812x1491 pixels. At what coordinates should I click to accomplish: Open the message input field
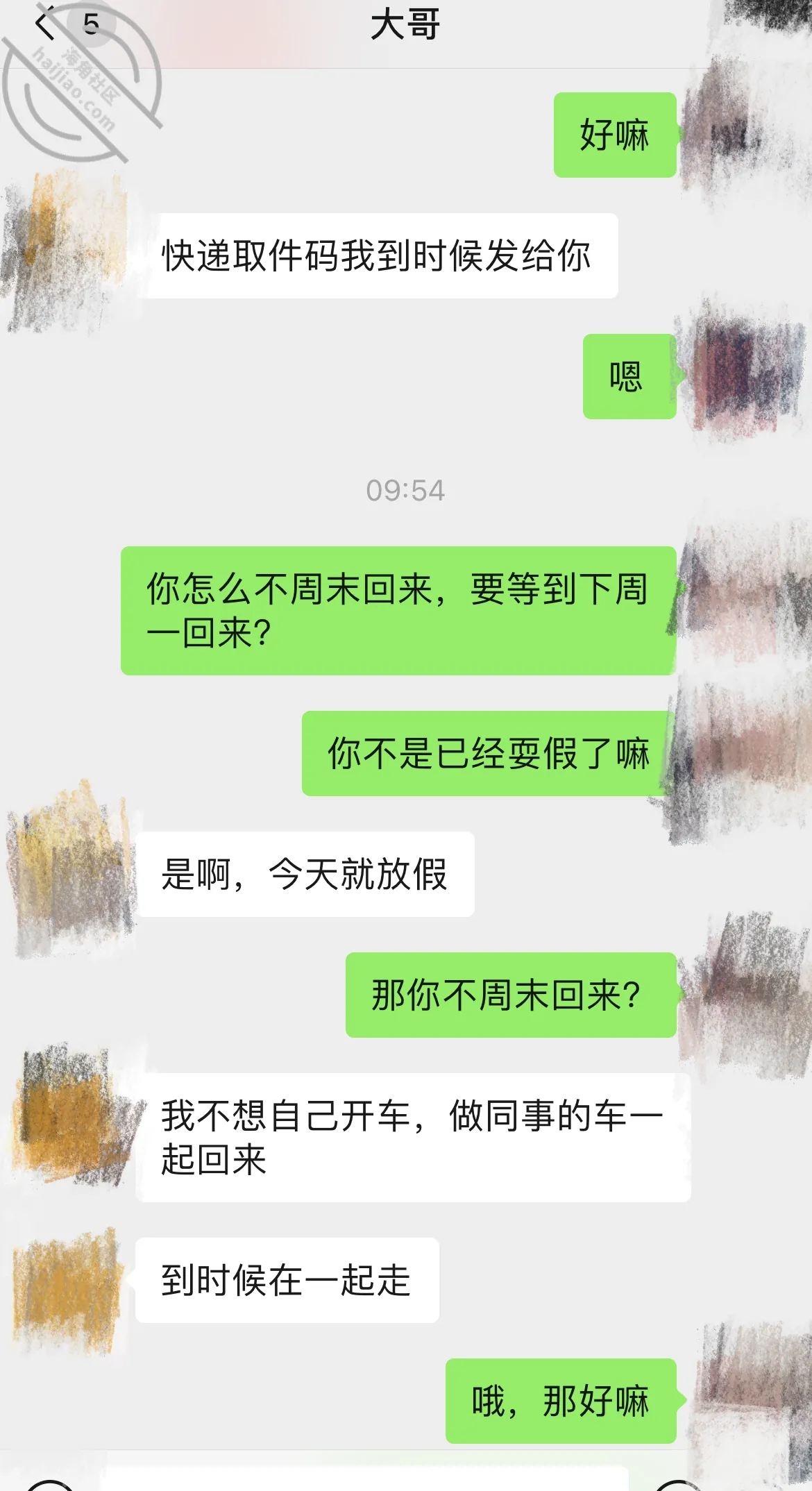pos(365,1479)
